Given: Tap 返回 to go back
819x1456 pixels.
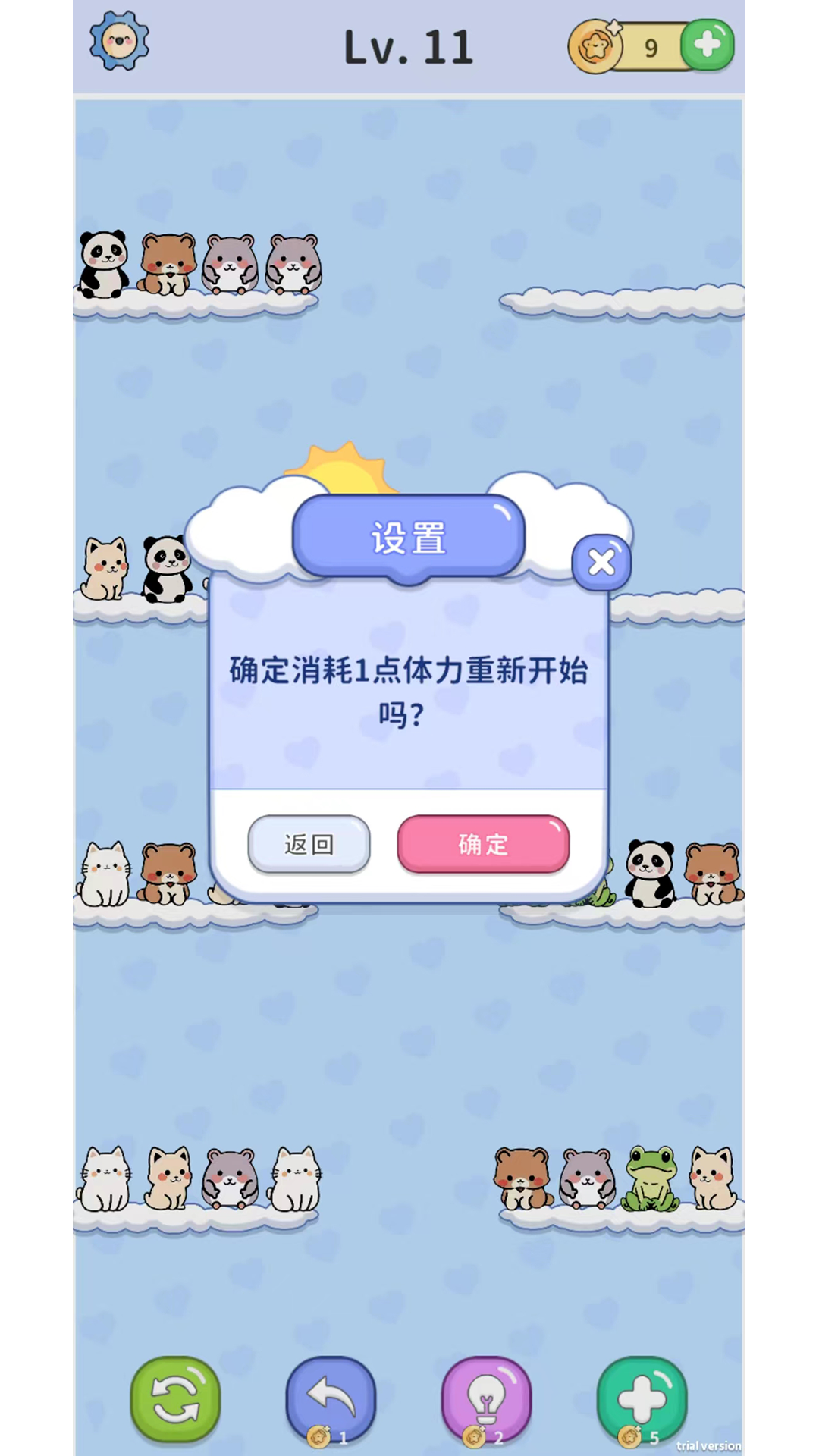Looking at the screenshot, I should [309, 844].
